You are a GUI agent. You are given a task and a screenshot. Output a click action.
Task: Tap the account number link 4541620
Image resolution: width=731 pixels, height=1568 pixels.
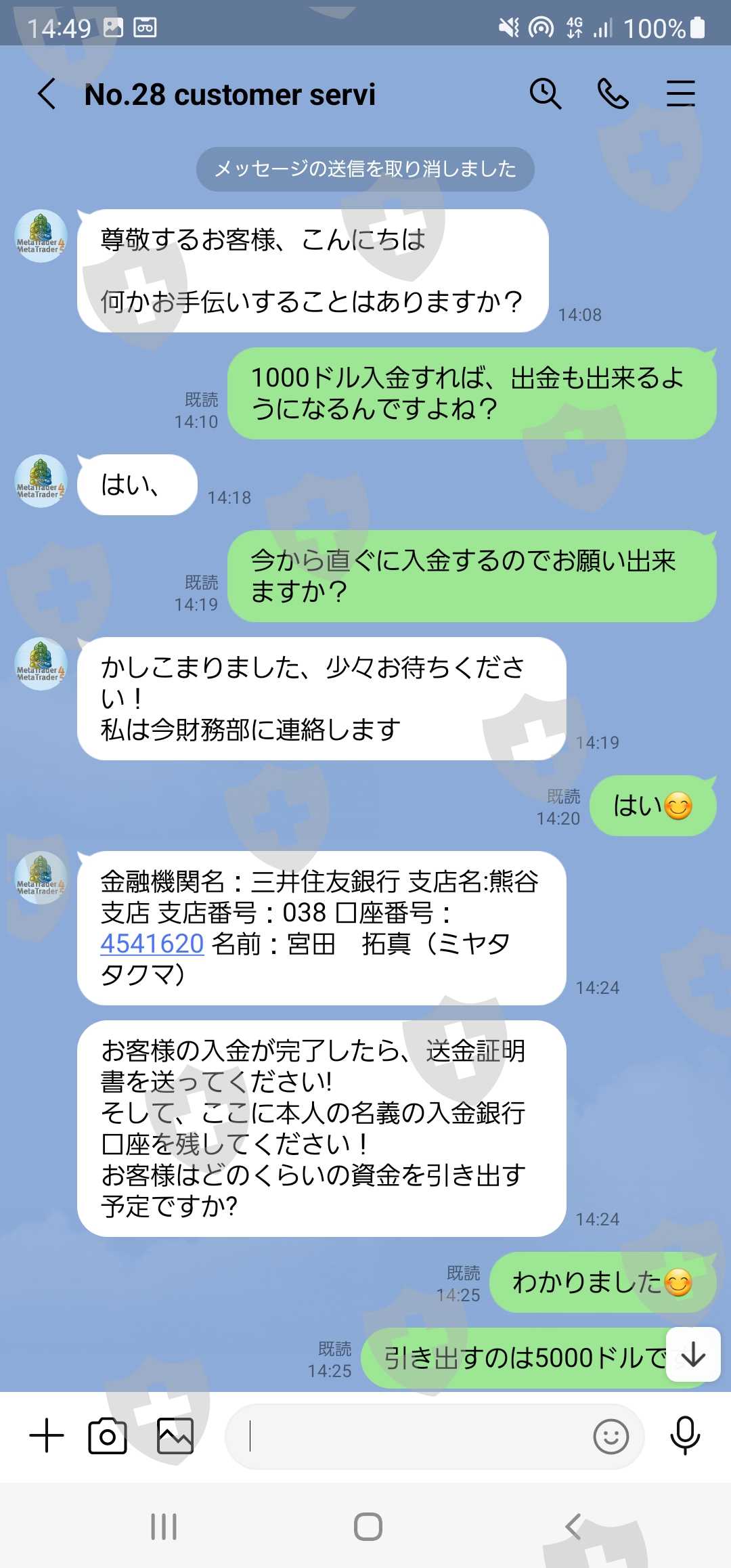click(x=152, y=944)
